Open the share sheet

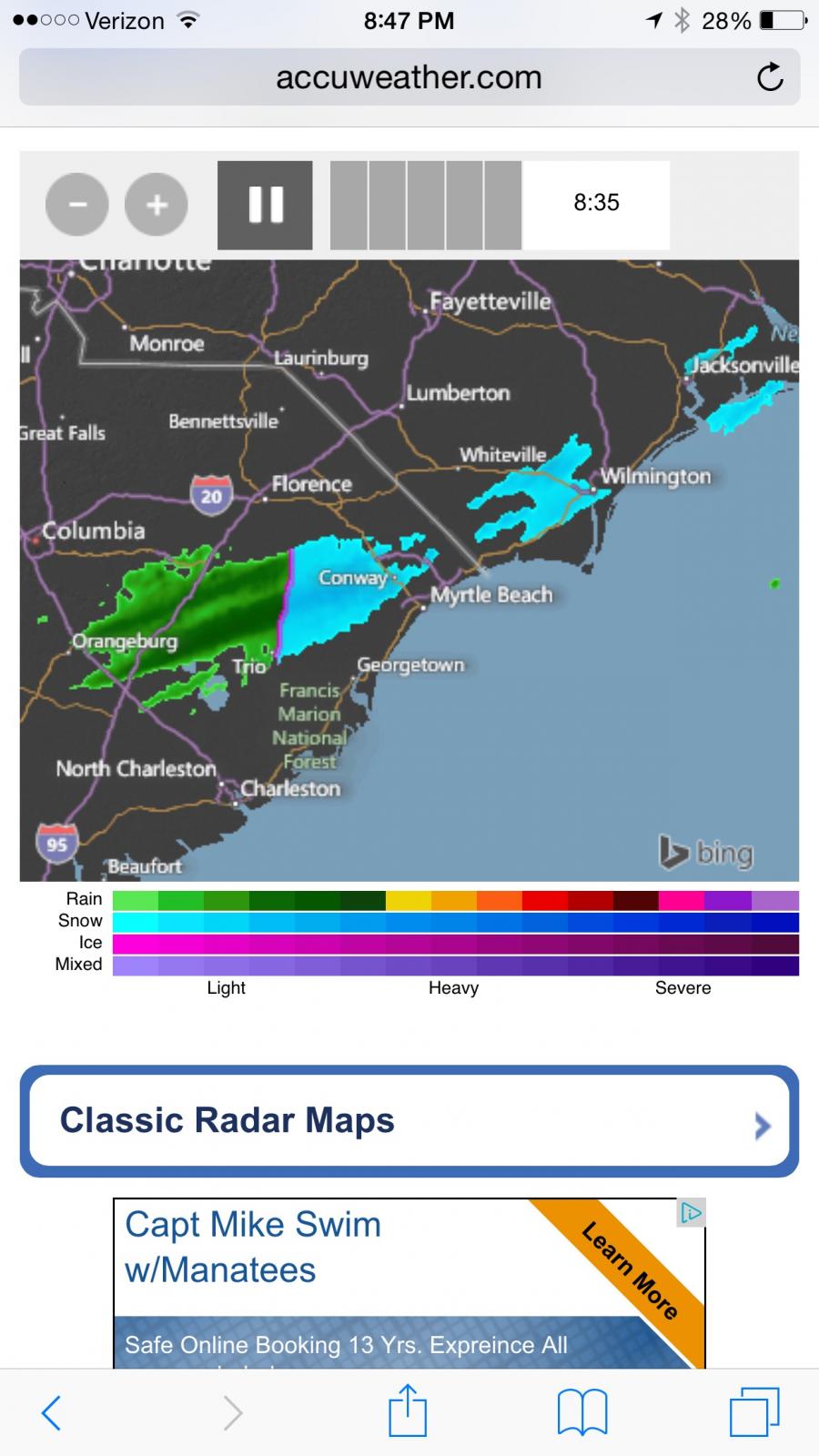408,1410
